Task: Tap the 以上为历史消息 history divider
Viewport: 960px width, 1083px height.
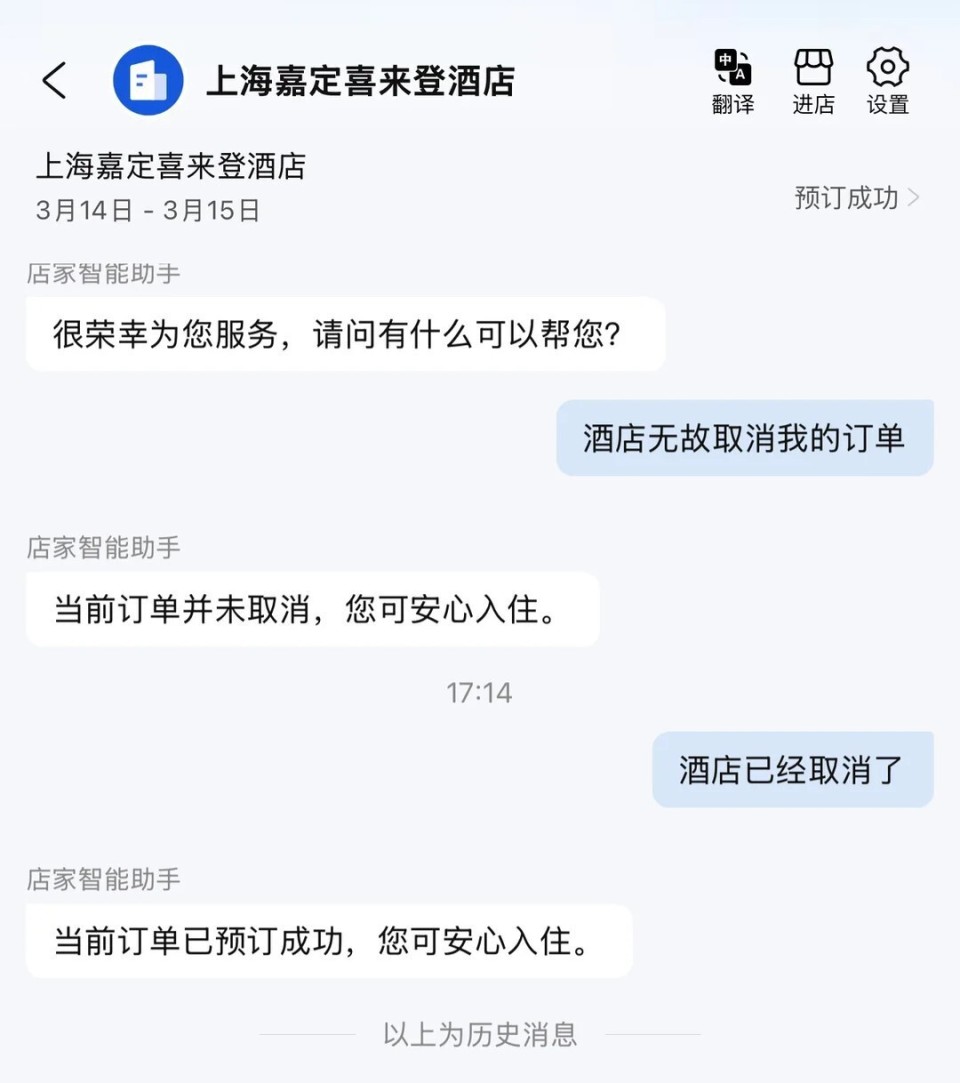Action: pos(480,1035)
